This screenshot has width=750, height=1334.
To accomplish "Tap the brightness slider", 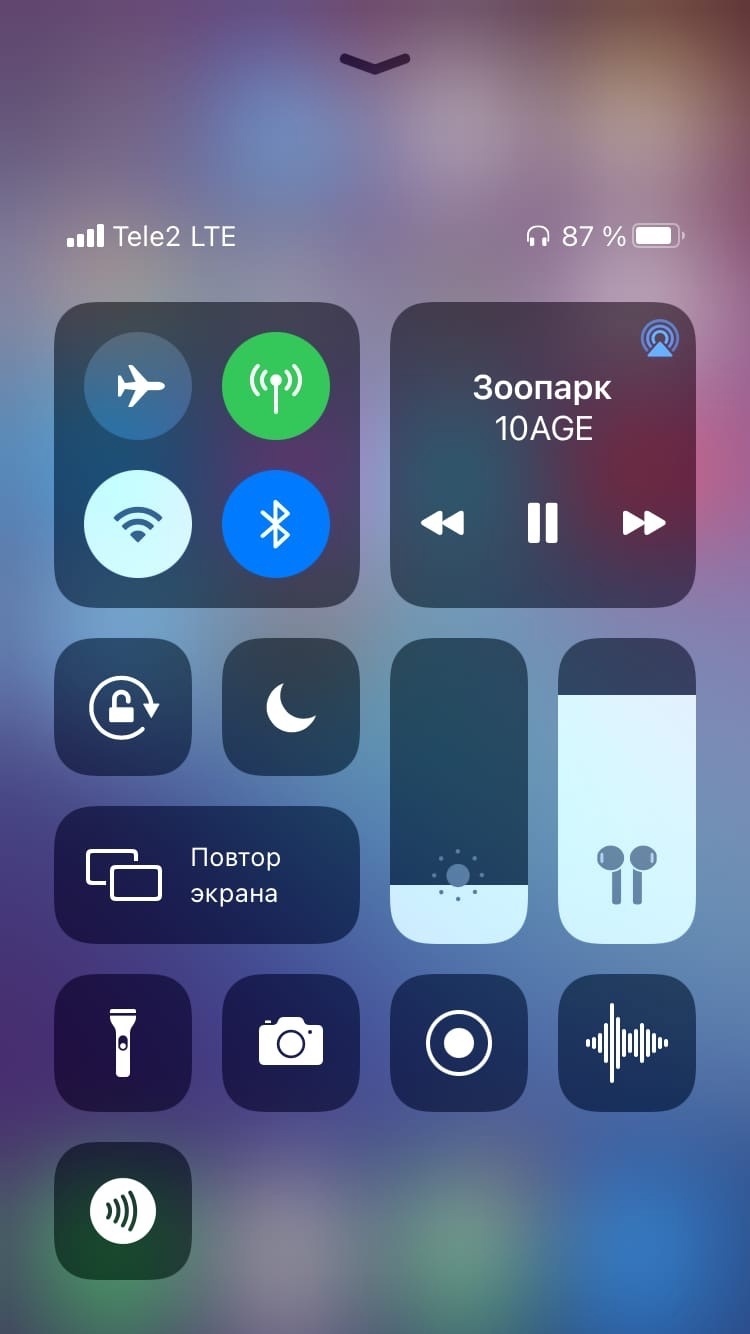I will [458, 790].
